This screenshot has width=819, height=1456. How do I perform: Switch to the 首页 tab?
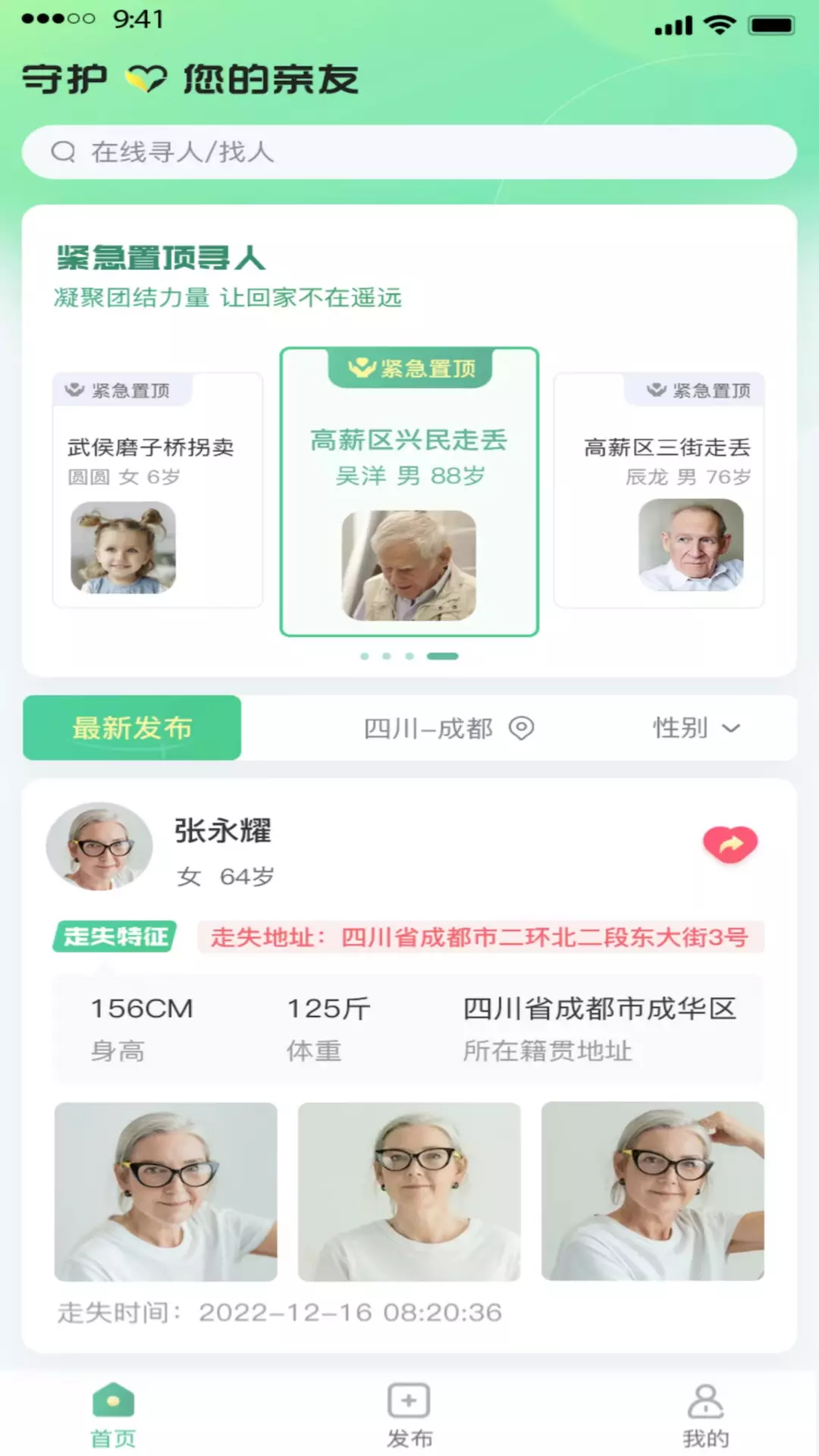point(113,1415)
